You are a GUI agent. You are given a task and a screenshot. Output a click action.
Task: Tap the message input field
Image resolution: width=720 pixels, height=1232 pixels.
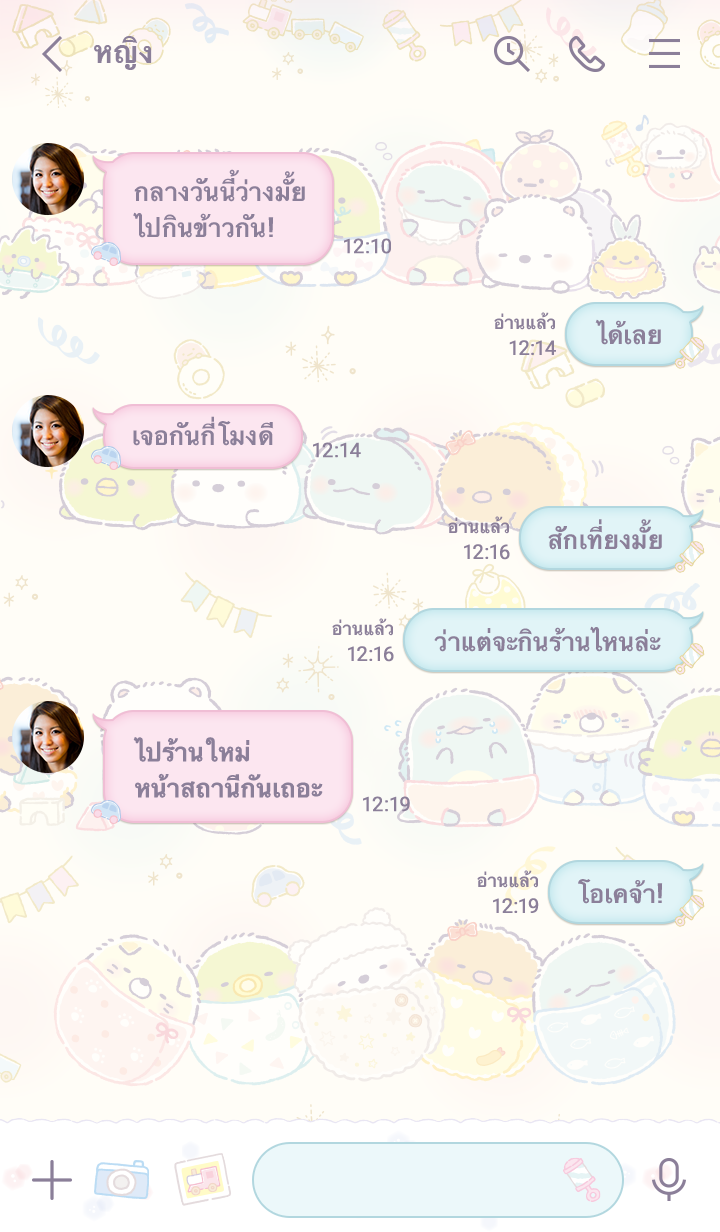[400, 1180]
